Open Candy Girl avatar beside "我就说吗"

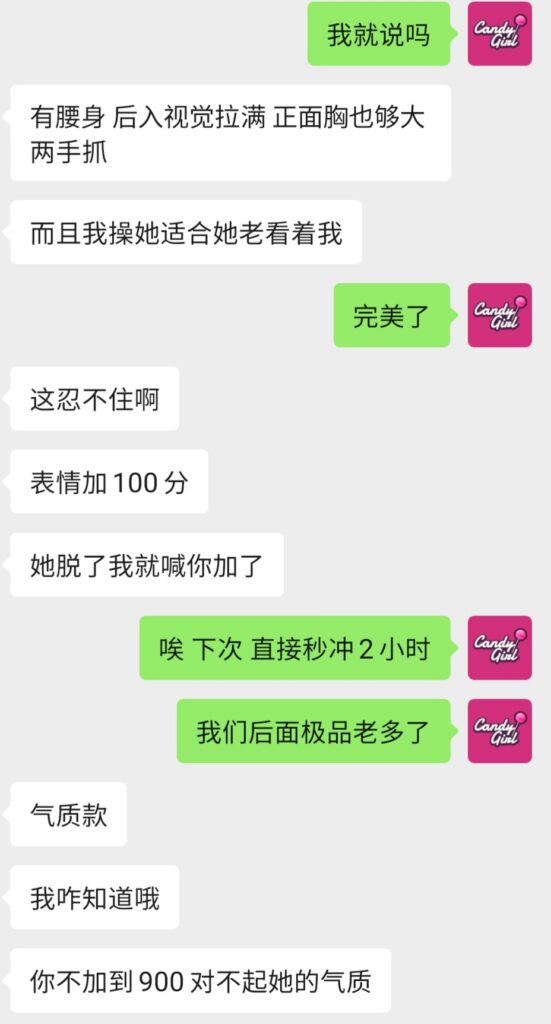pos(499,33)
